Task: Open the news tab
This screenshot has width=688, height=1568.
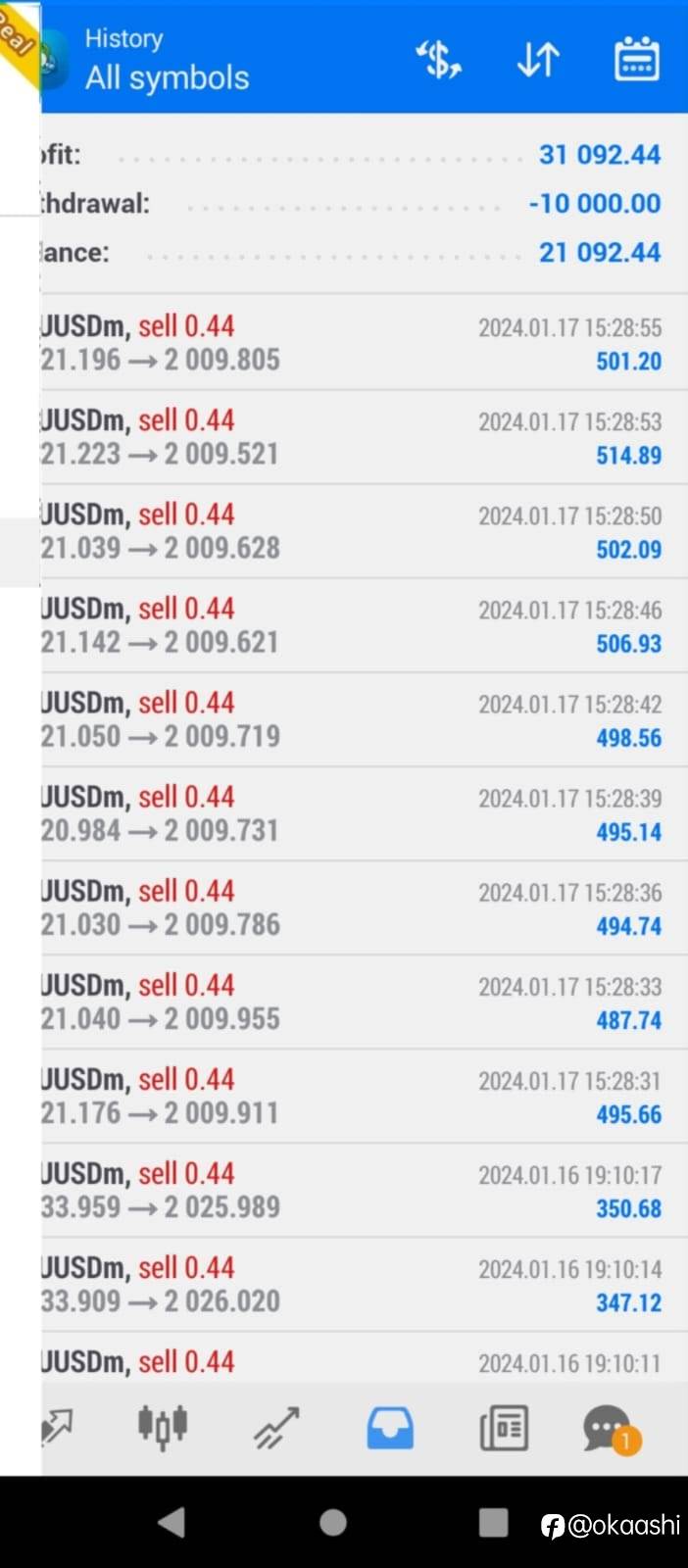Action: [504, 1428]
